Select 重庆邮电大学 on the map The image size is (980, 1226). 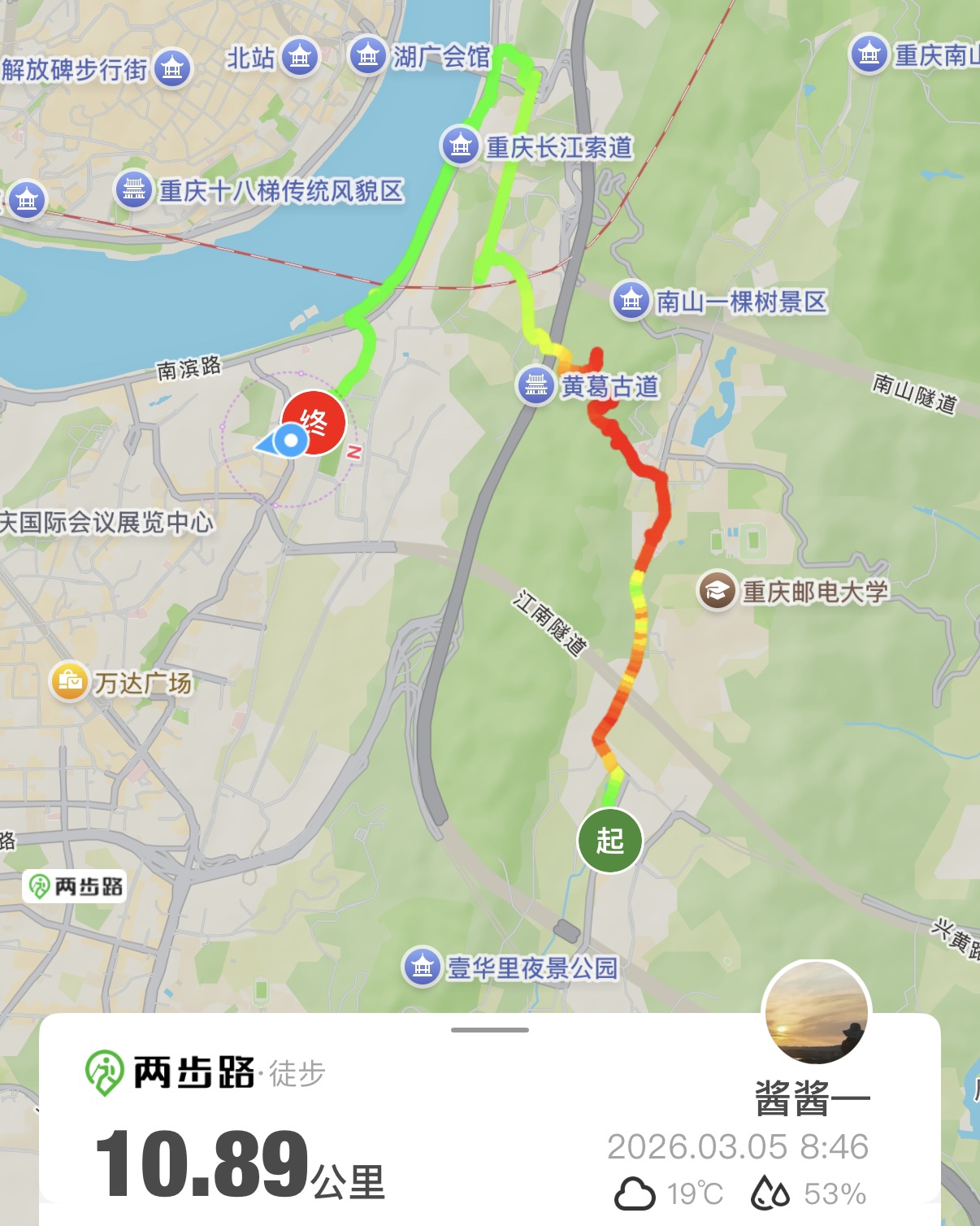[717, 591]
